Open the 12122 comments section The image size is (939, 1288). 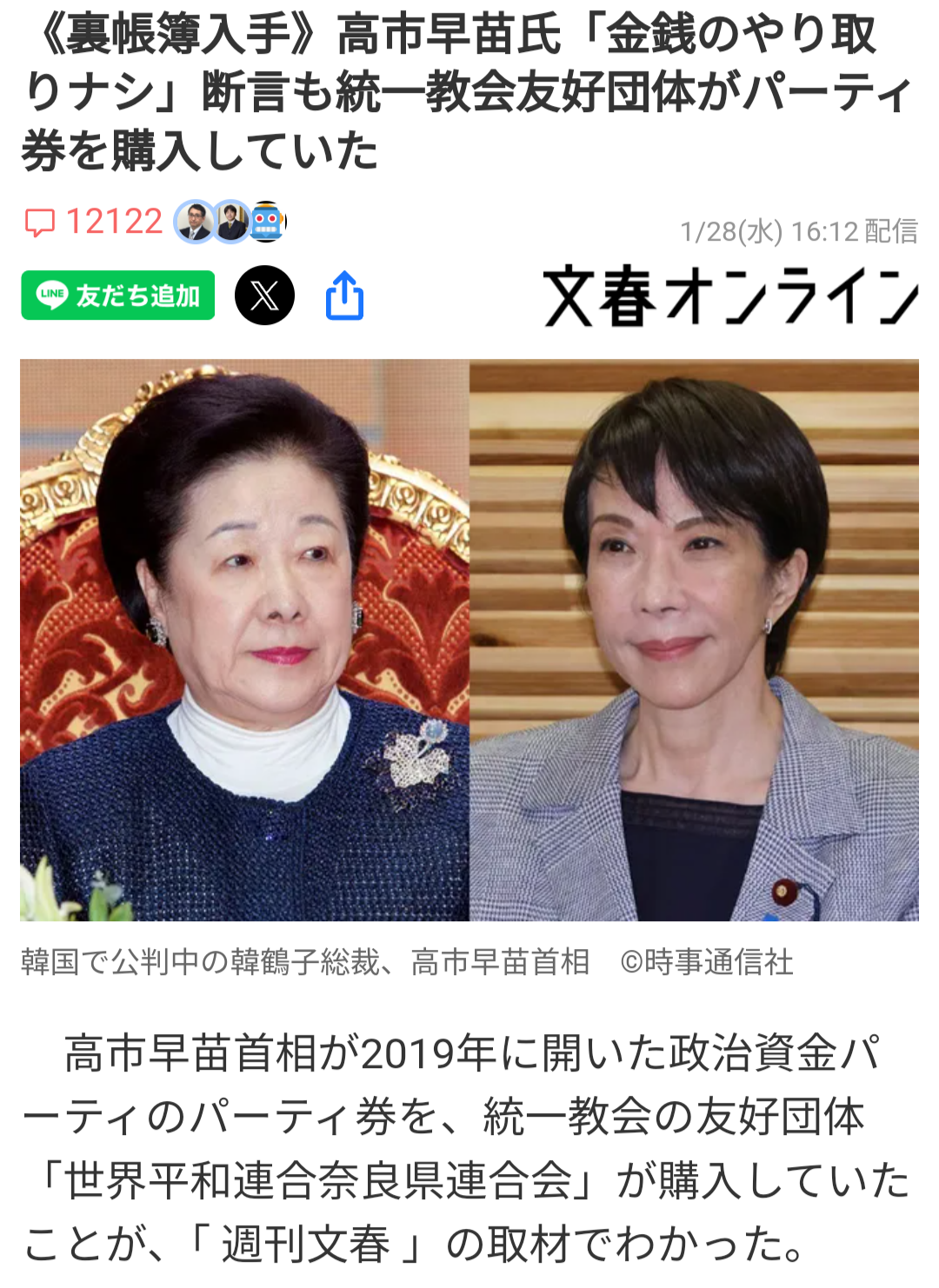click(94, 222)
